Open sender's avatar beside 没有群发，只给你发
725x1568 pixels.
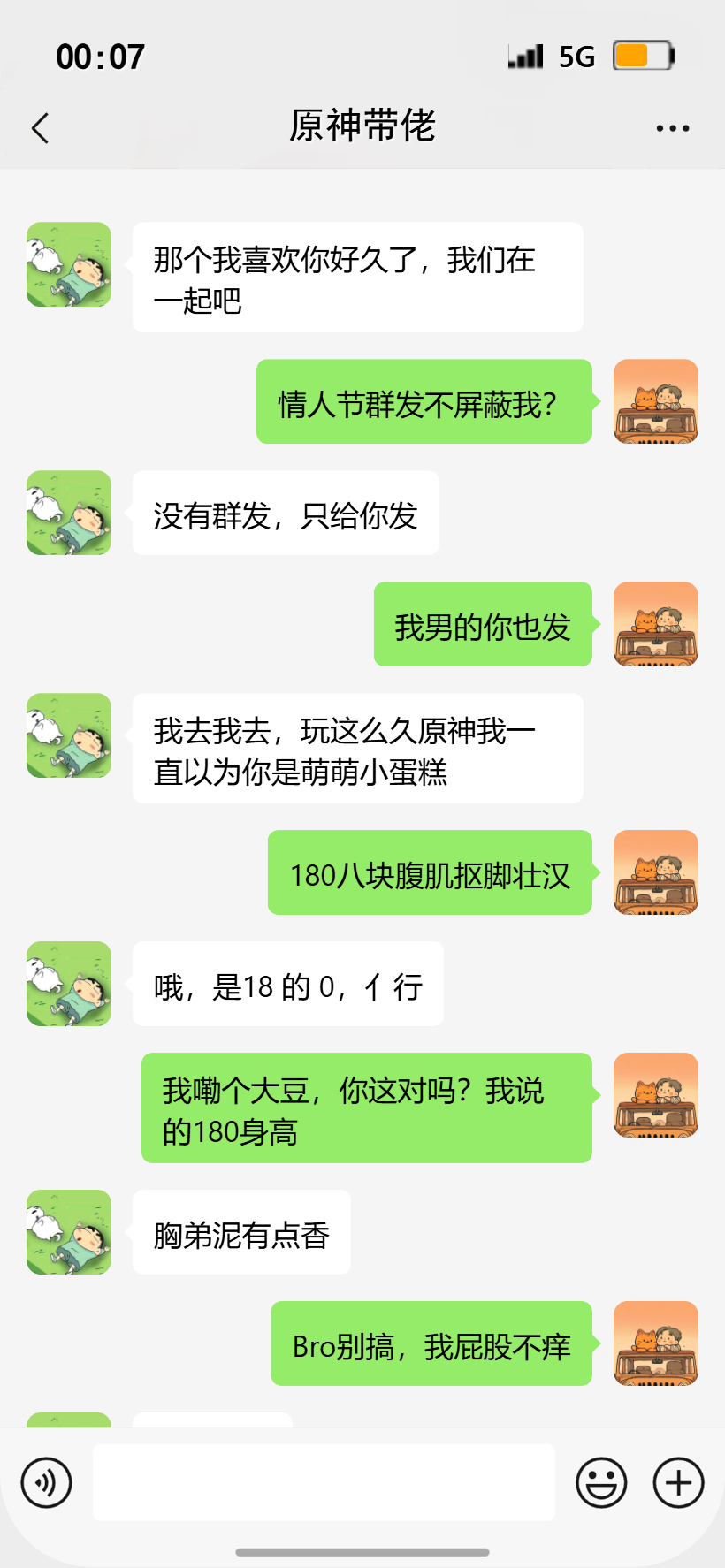69,513
